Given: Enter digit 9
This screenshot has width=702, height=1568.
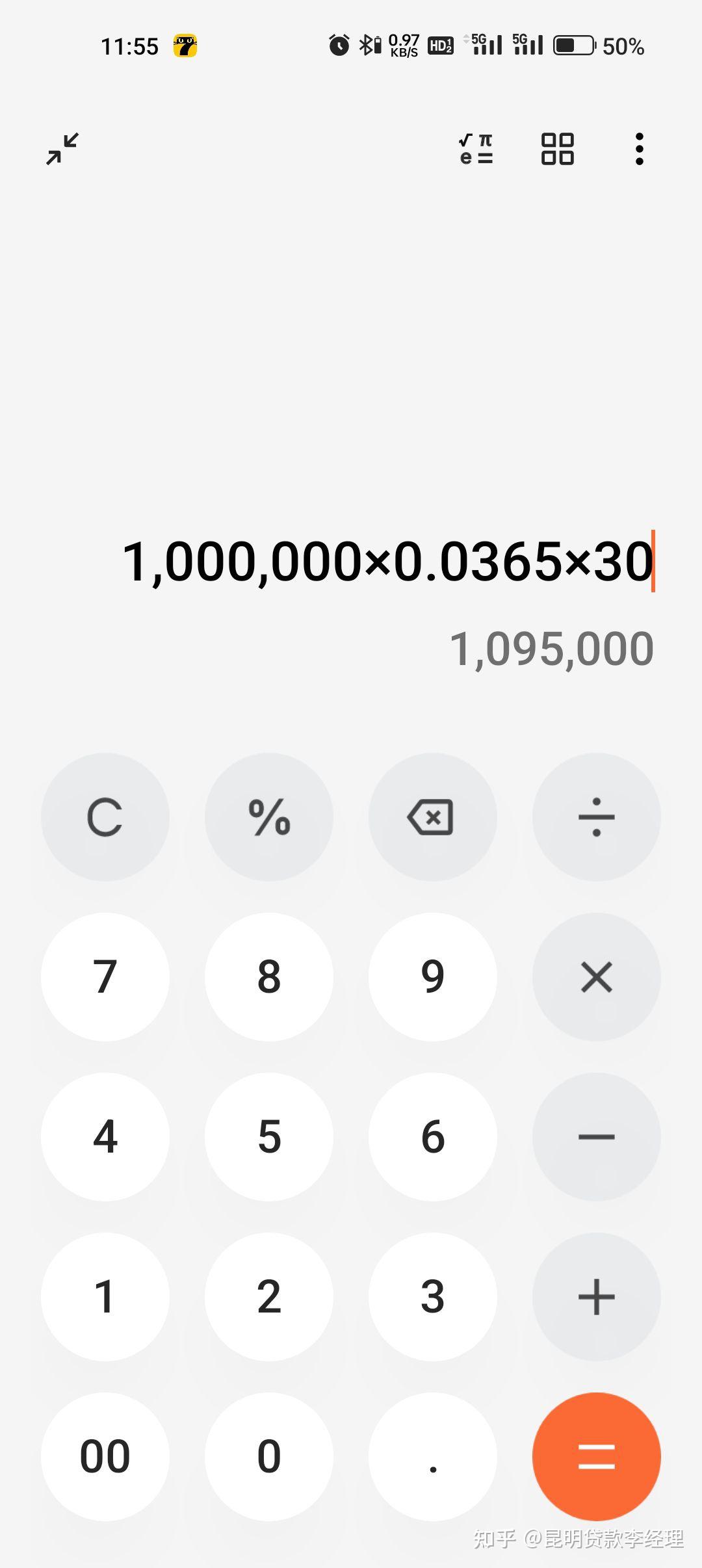Looking at the screenshot, I should pos(433,977).
